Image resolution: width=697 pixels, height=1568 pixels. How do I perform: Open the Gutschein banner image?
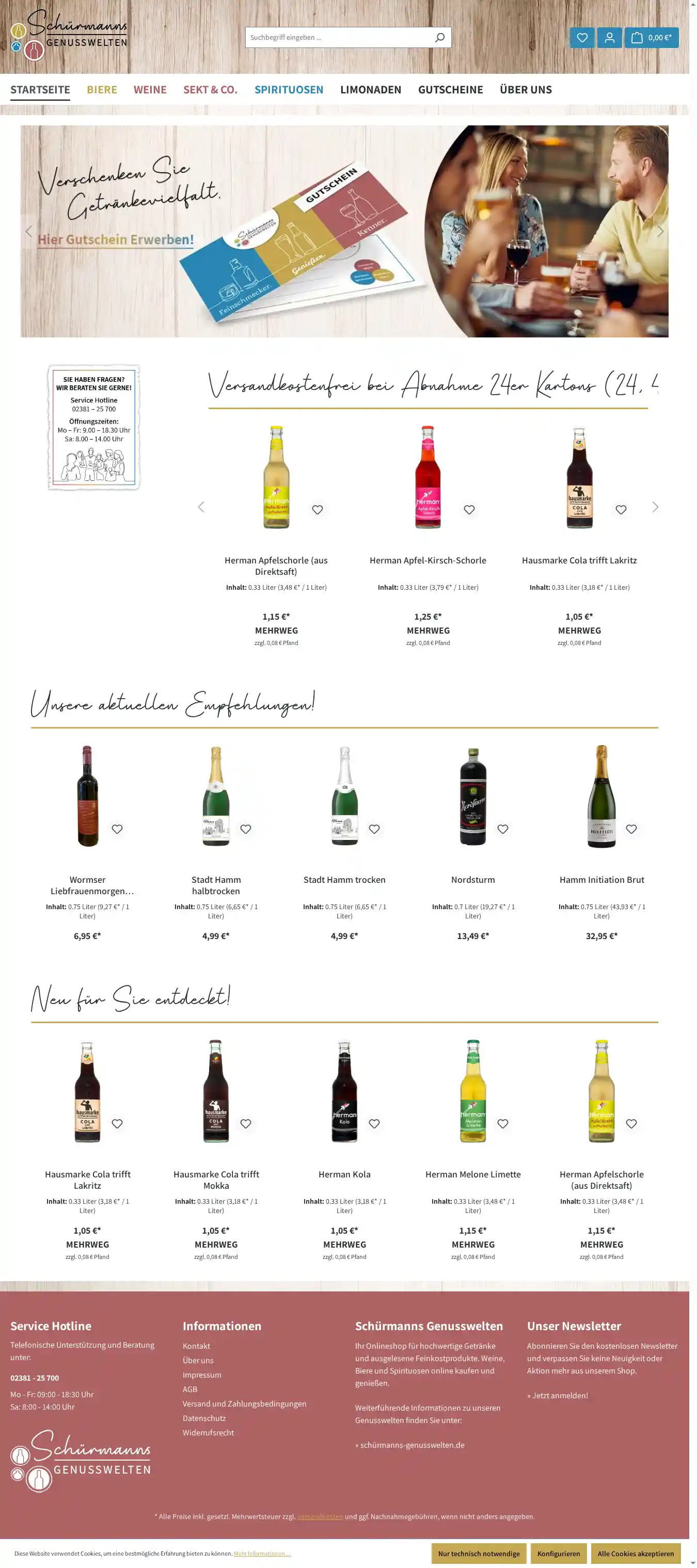click(x=344, y=231)
